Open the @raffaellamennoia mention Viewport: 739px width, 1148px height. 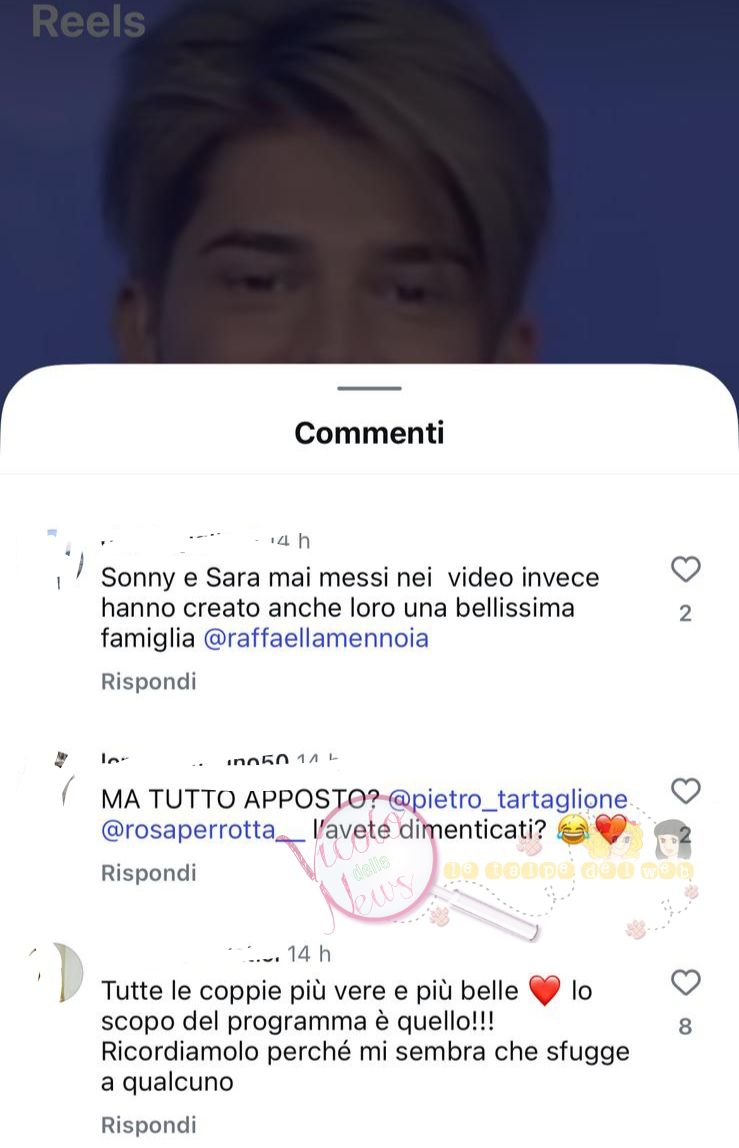[316, 639]
